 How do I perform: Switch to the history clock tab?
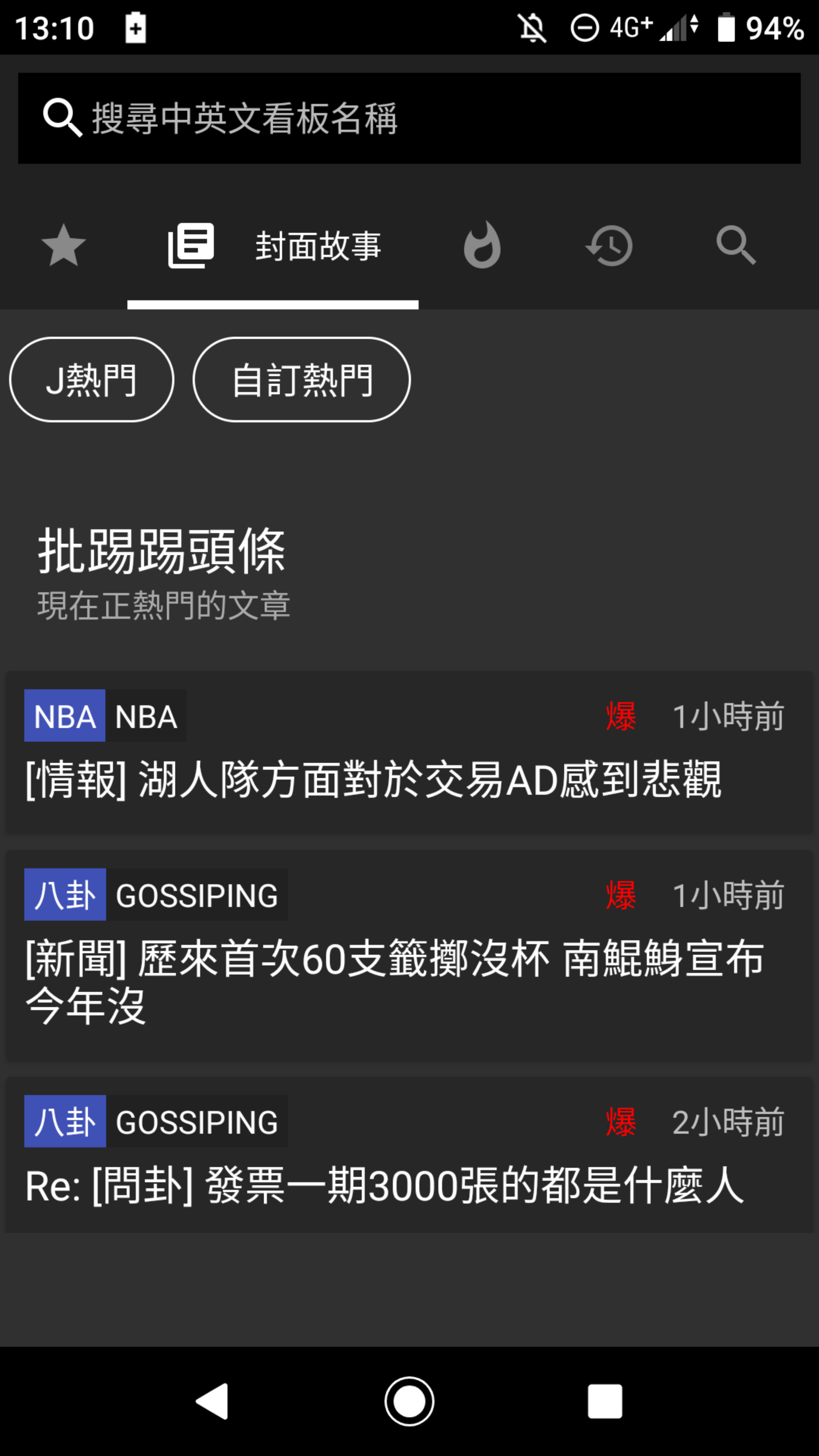(x=609, y=246)
